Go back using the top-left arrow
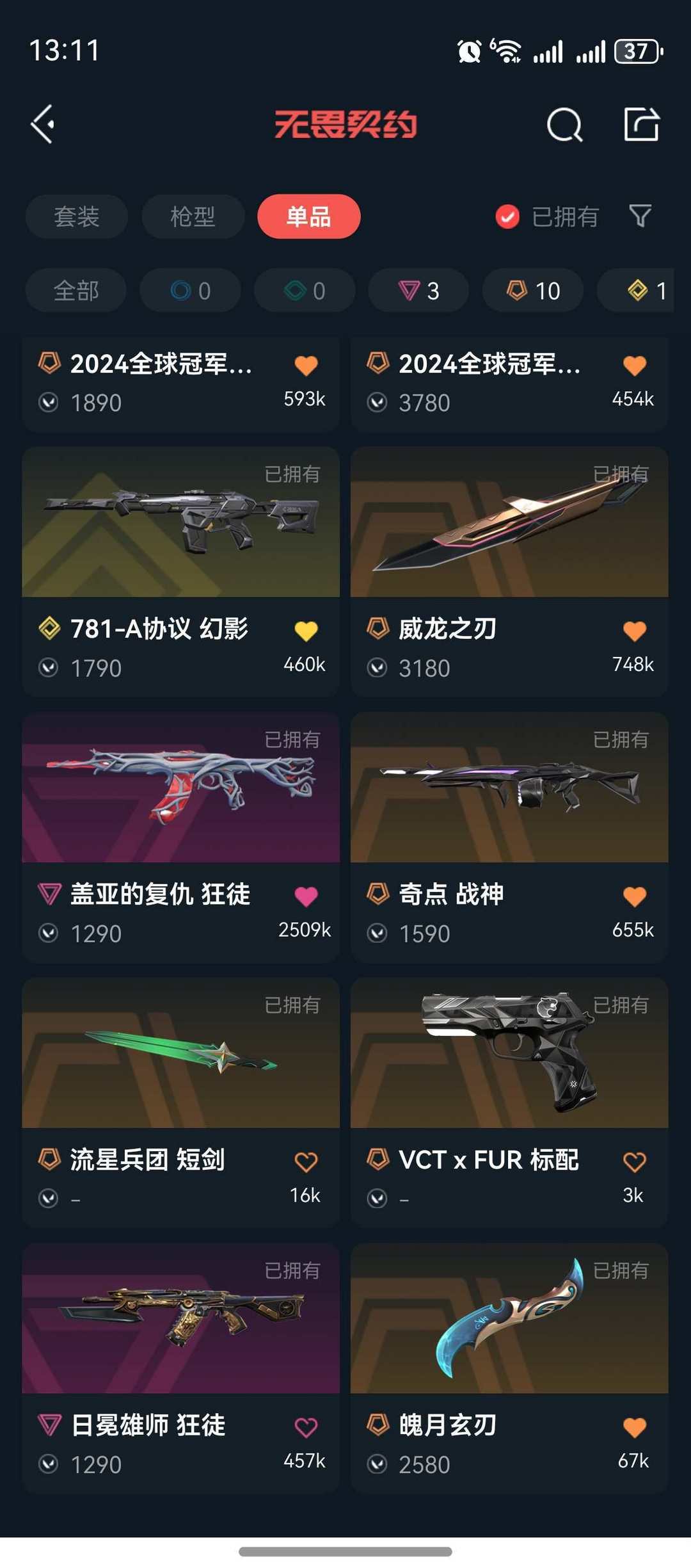Screen dimensions: 691x1568 click(43, 124)
